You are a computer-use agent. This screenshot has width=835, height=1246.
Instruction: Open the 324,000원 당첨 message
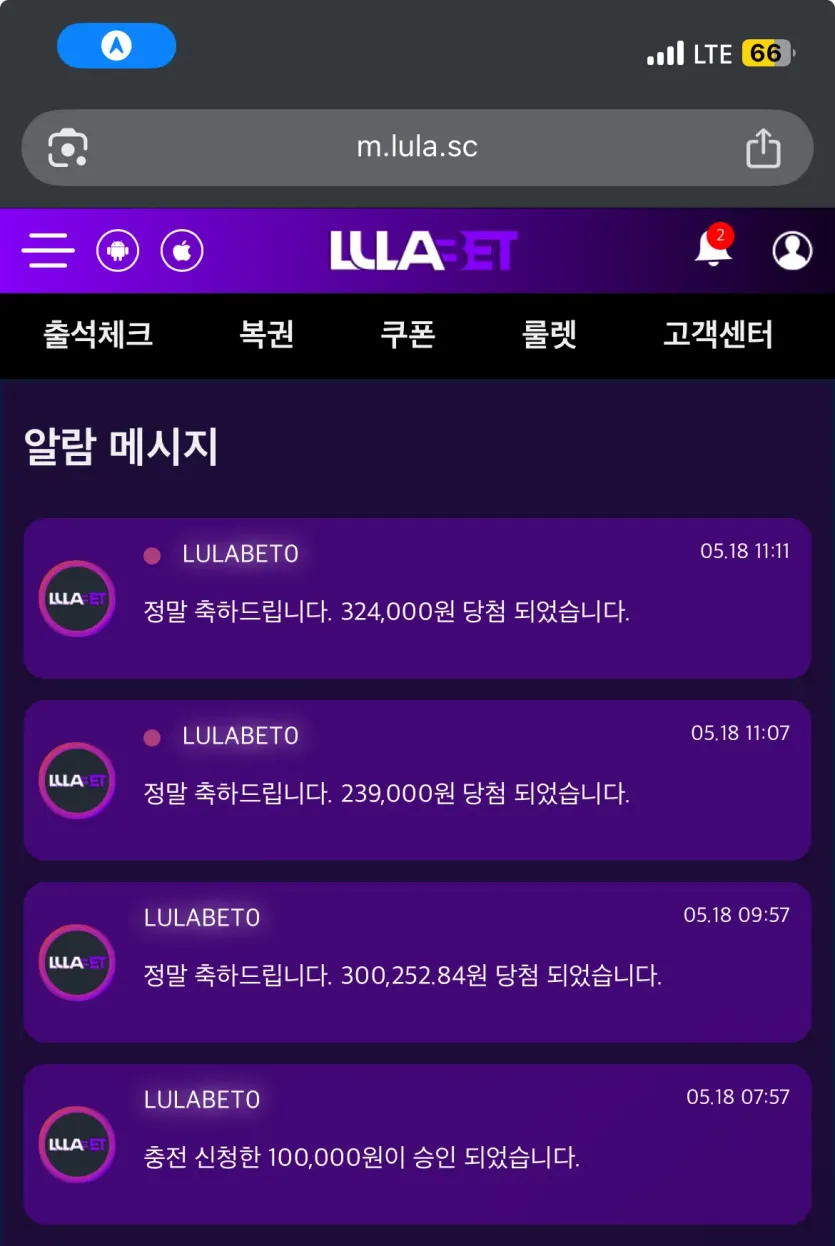point(417,598)
